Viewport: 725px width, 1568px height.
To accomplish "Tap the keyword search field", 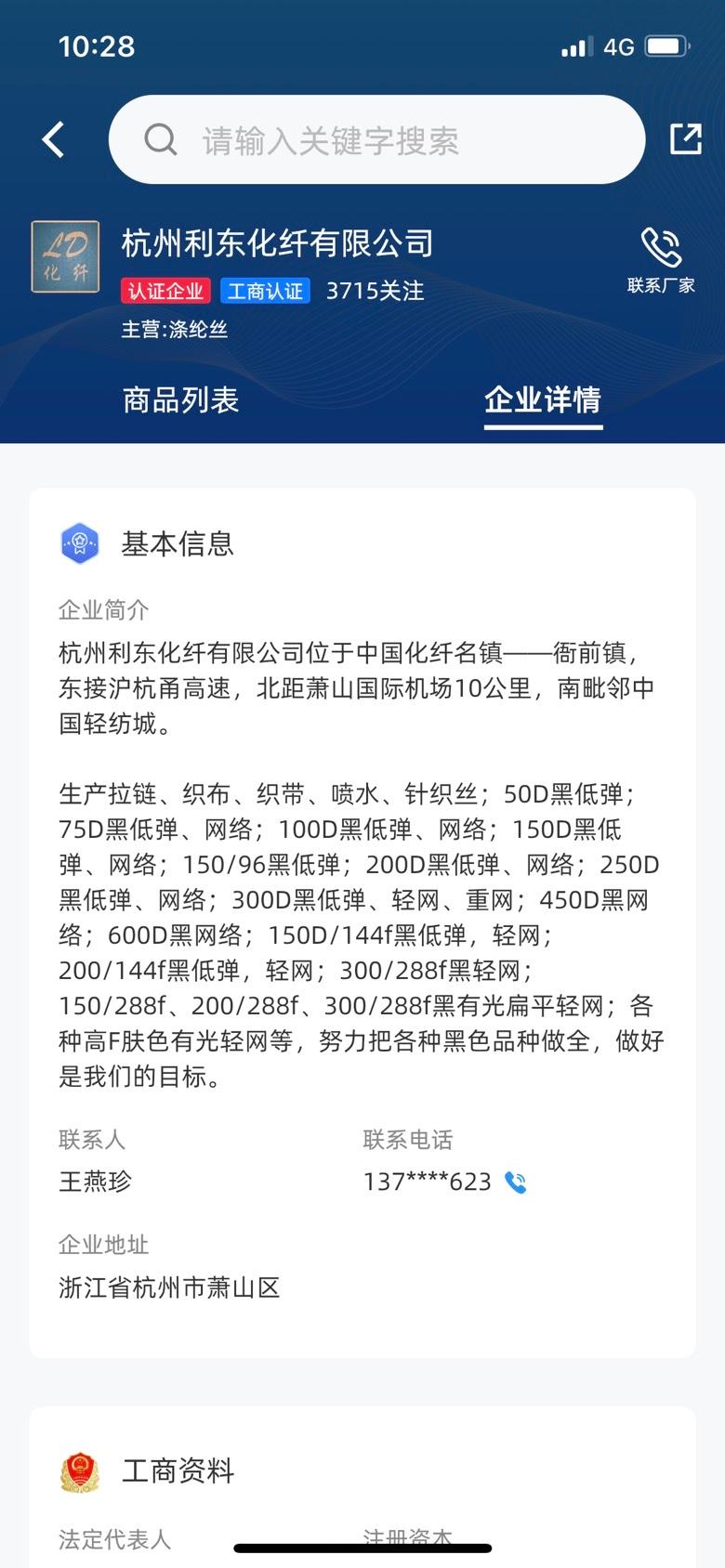I will [376, 140].
